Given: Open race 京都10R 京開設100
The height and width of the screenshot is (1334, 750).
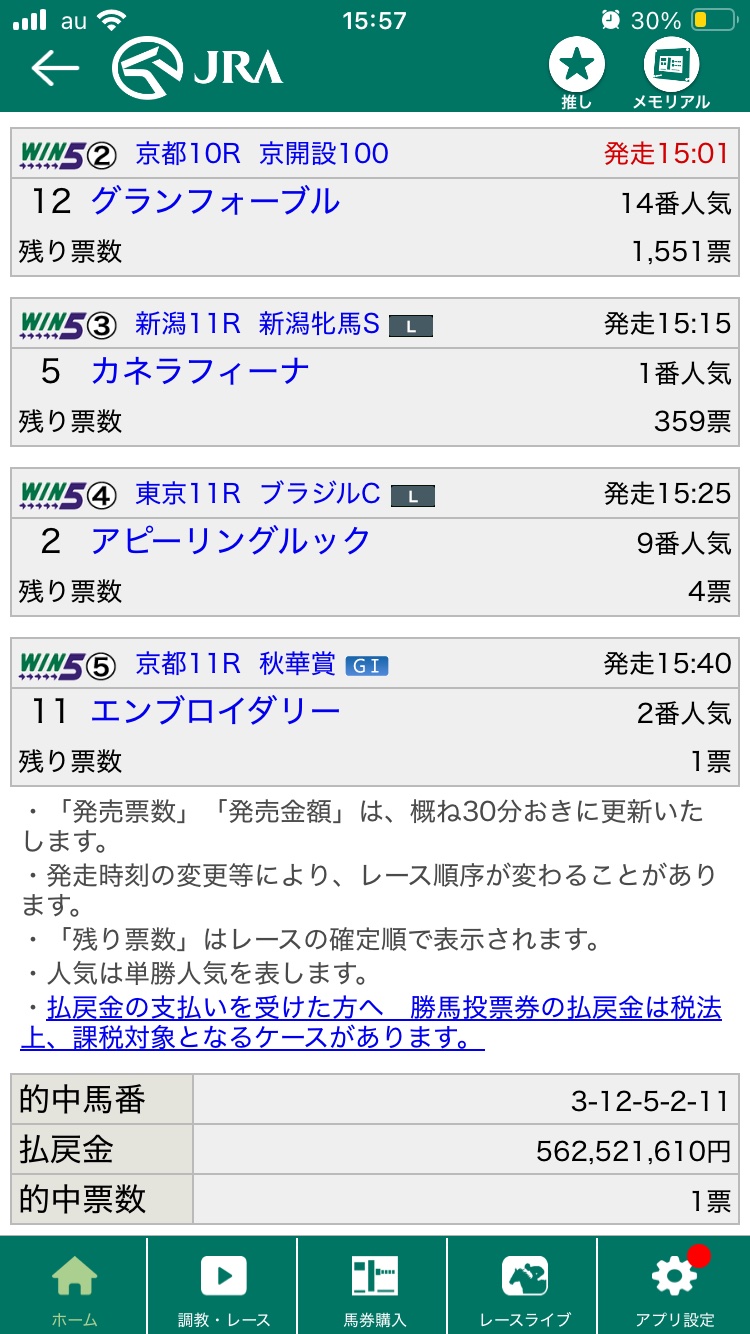Looking at the screenshot, I should tap(262, 154).
